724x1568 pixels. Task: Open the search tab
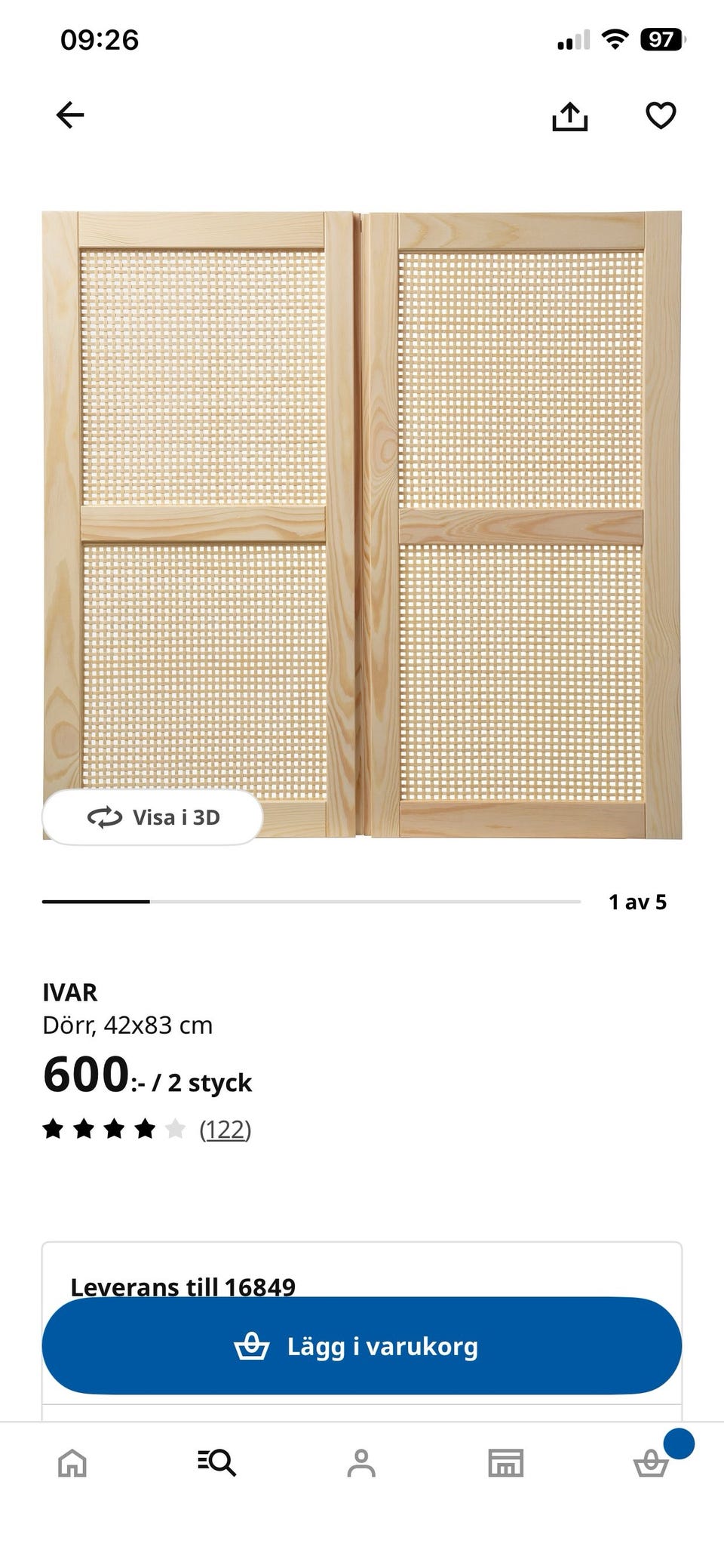(217, 1463)
